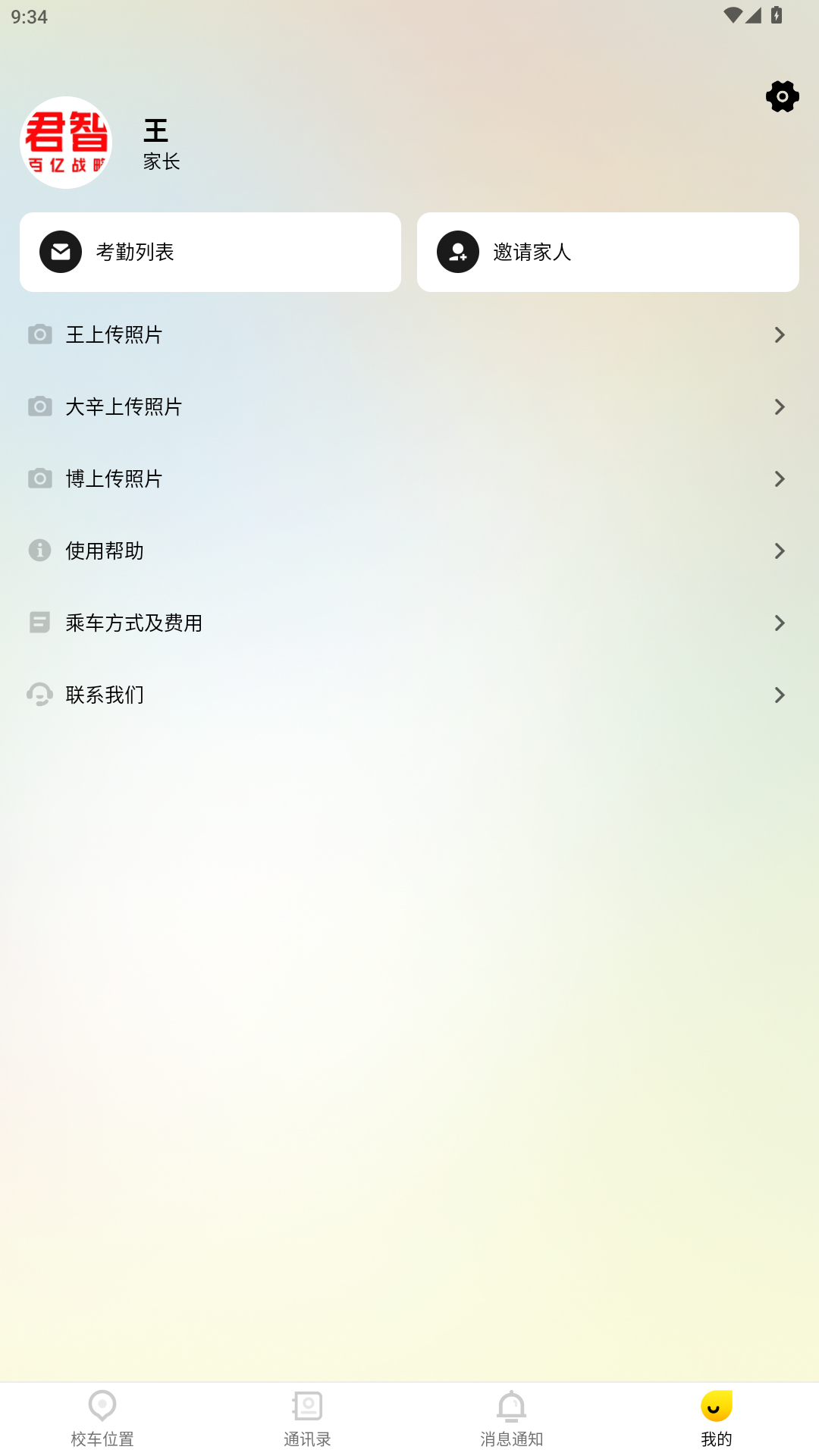The width and height of the screenshot is (819, 1456).
Task: Open the settings gear icon
Action: point(783,96)
